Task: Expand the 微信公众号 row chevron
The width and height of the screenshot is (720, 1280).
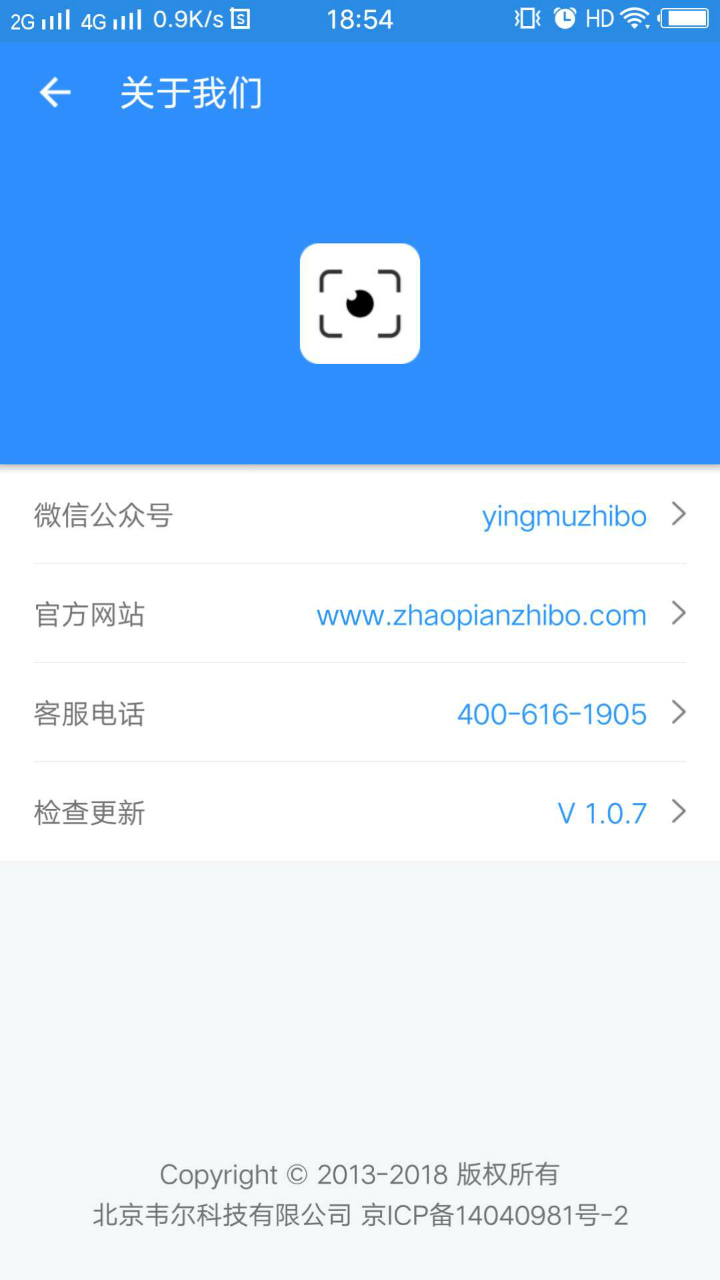Action: [678, 515]
